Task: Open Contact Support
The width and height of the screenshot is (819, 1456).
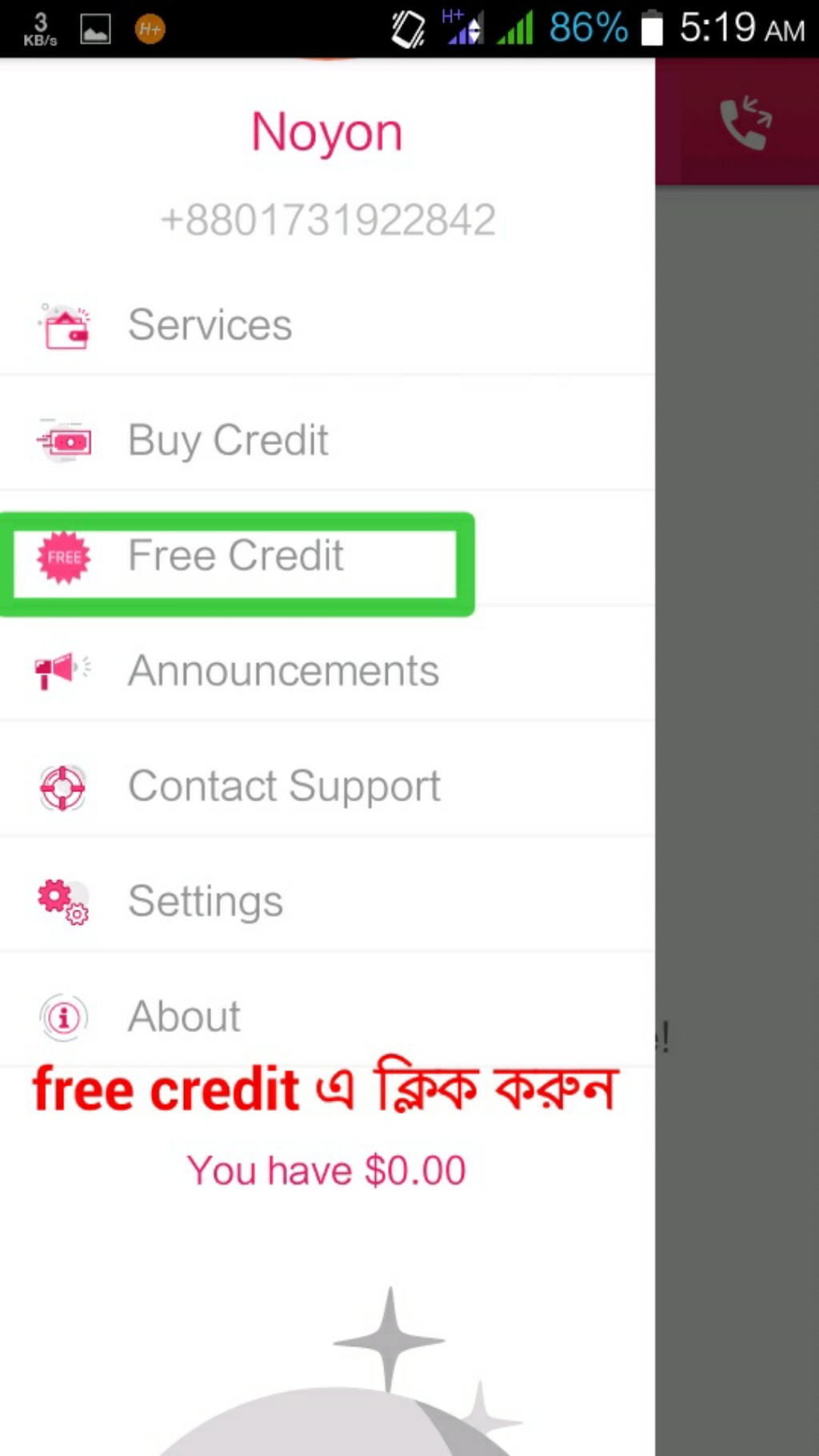Action: (284, 786)
